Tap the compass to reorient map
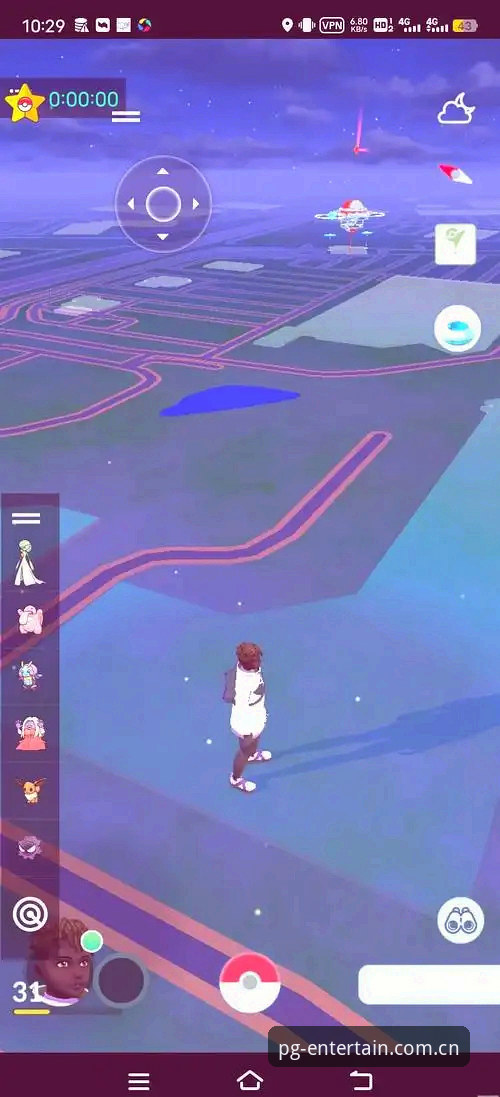Screen dimensions: 500x1097 click(x=455, y=174)
